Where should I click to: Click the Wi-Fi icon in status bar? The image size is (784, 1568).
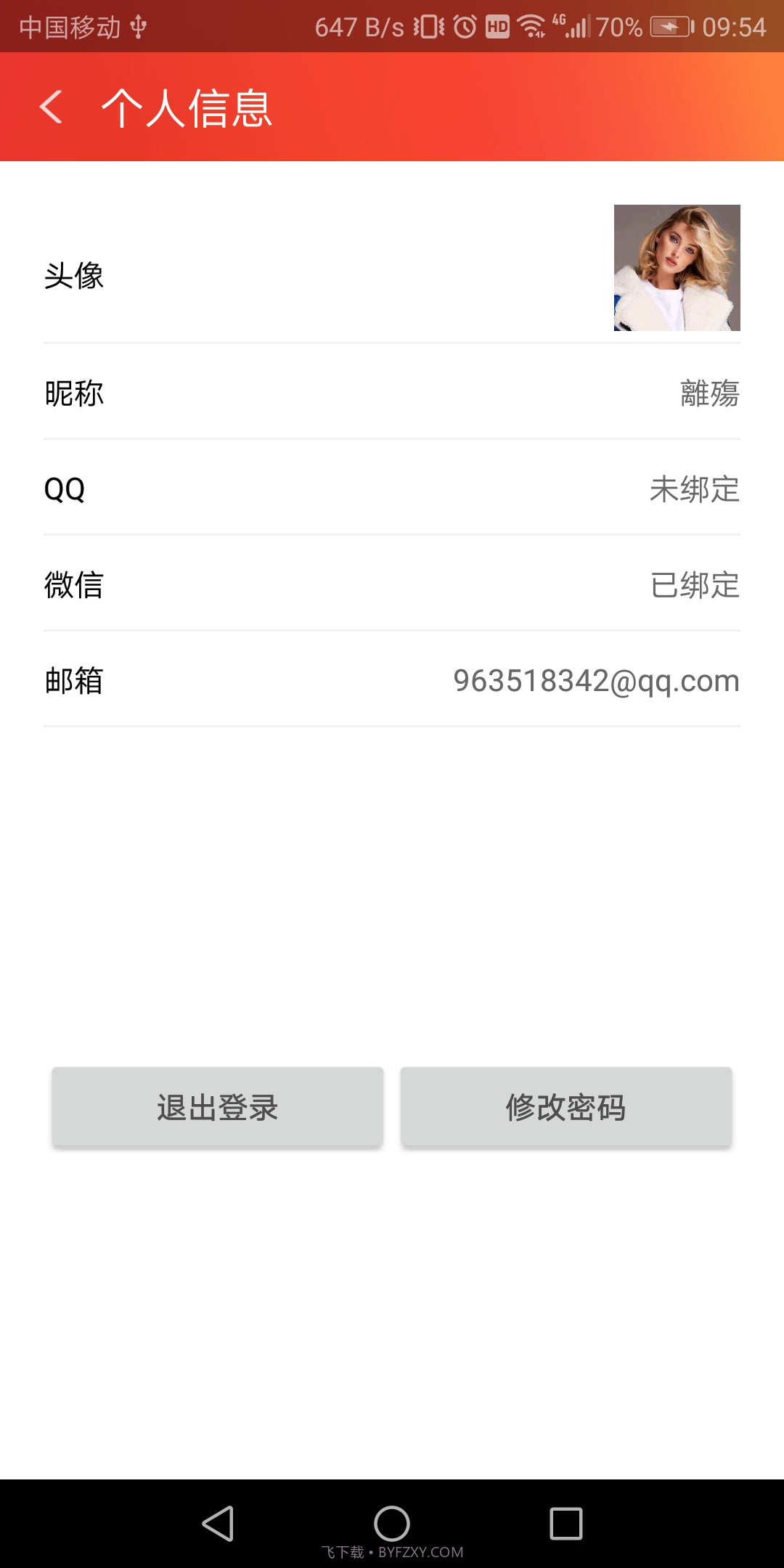(x=532, y=26)
